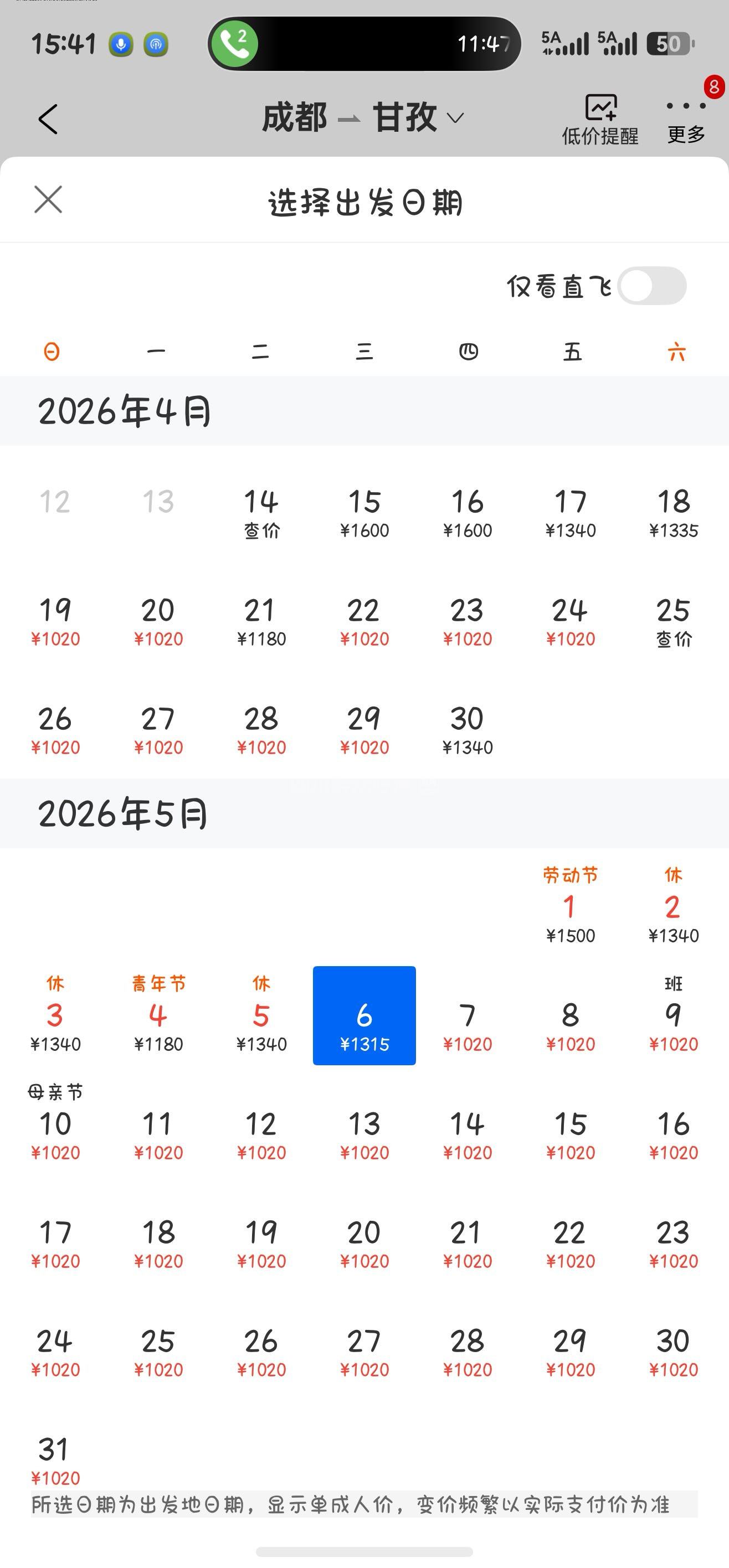Open the 低价提醒 low-price alert

click(x=600, y=119)
